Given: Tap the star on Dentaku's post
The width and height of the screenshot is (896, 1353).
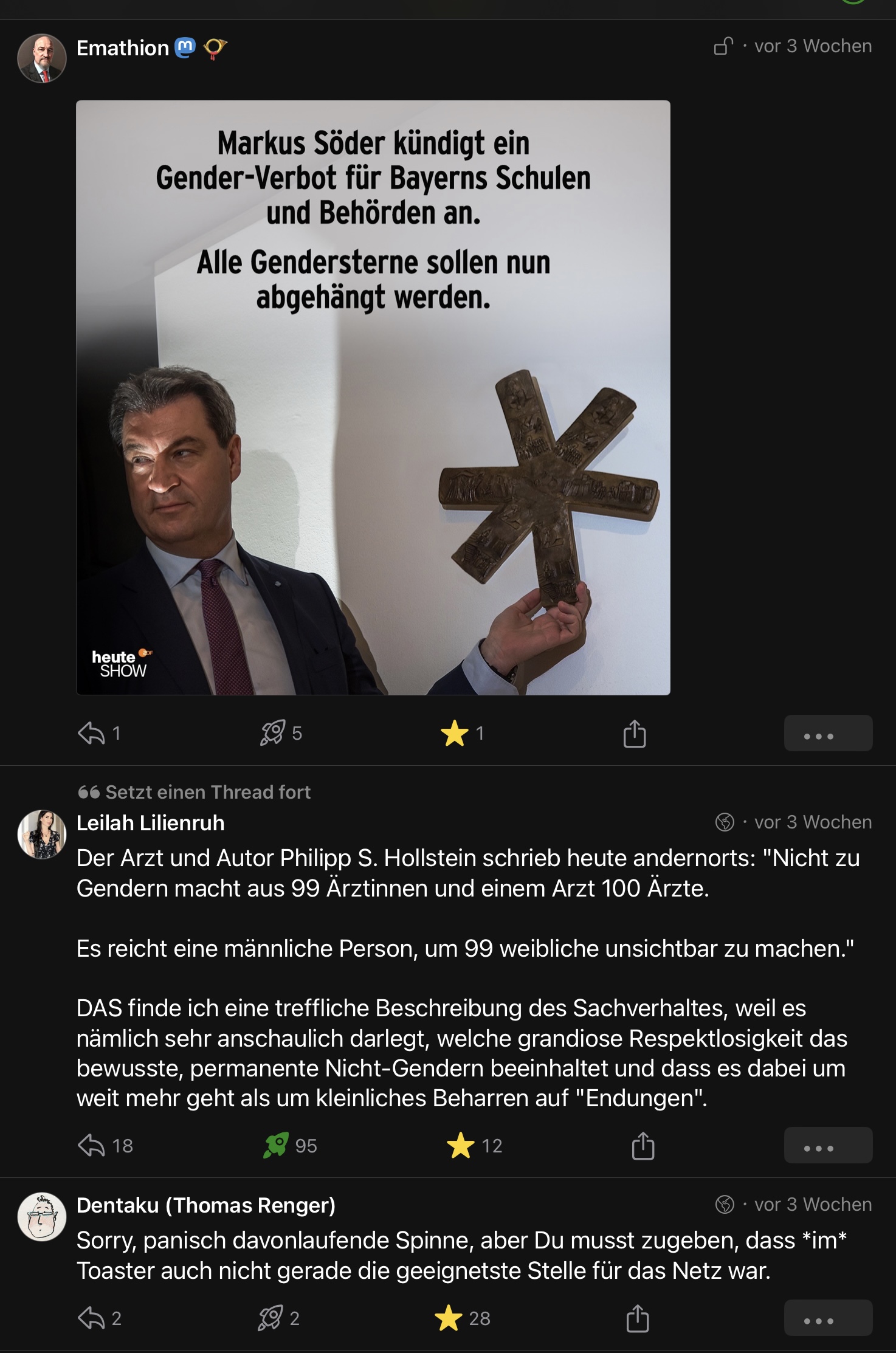Looking at the screenshot, I should click(449, 1318).
